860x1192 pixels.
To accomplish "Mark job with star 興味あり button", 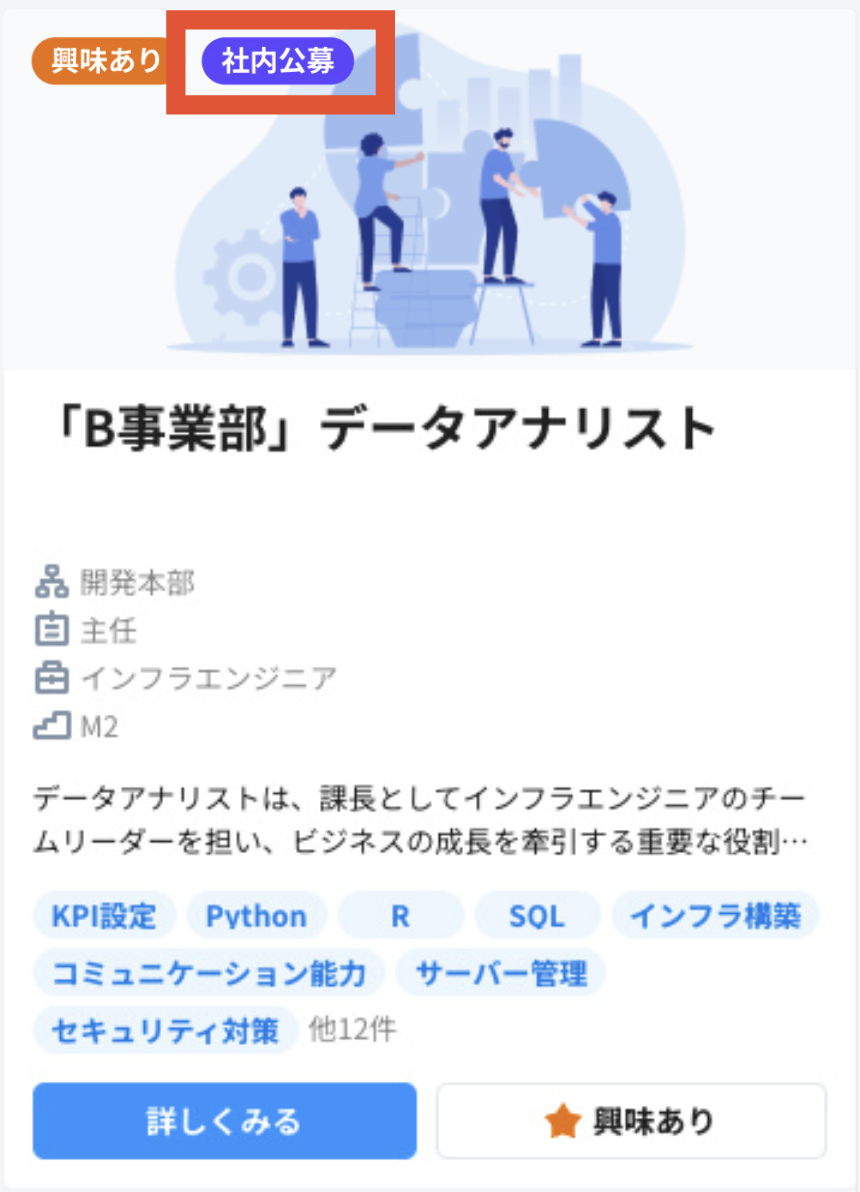I will click(631, 1121).
